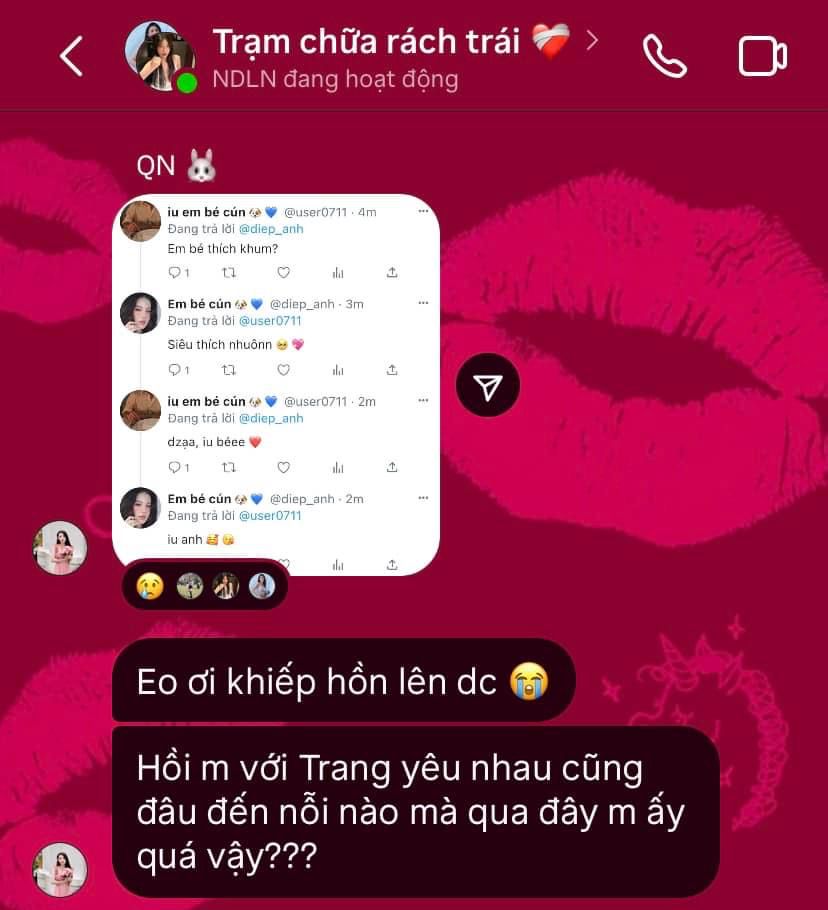View reactions on the shared image
Screen dimensions: 828x910
(204, 586)
